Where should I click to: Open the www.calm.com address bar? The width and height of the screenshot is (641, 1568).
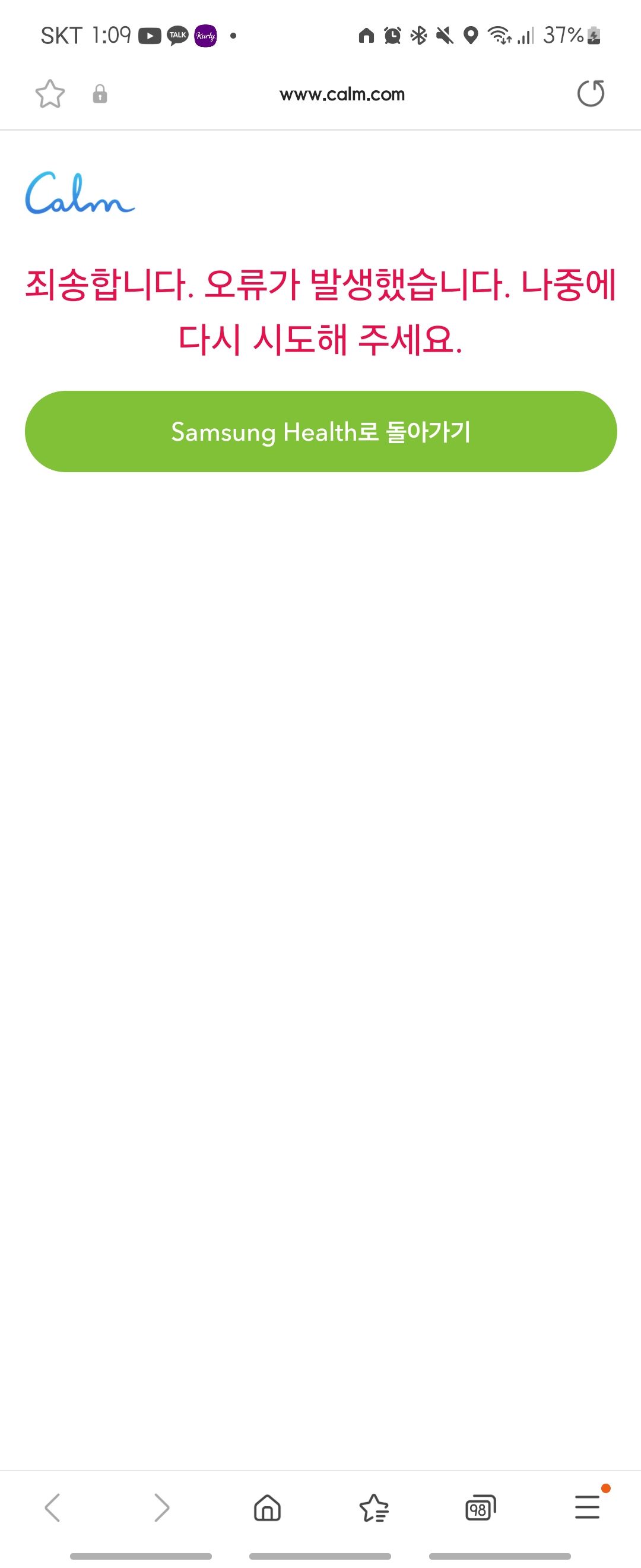(342, 94)
